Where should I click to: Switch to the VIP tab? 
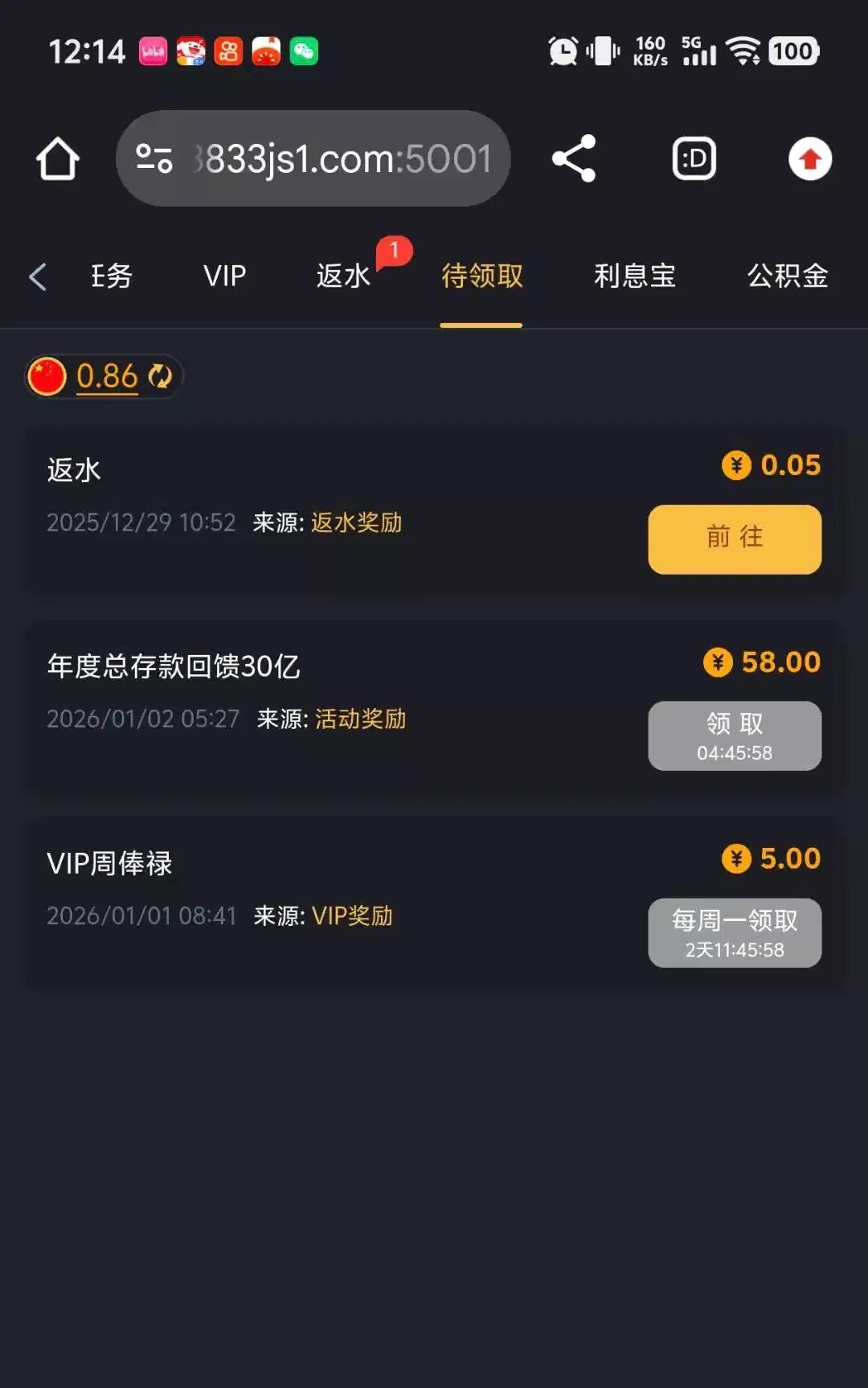coord(224,276)
